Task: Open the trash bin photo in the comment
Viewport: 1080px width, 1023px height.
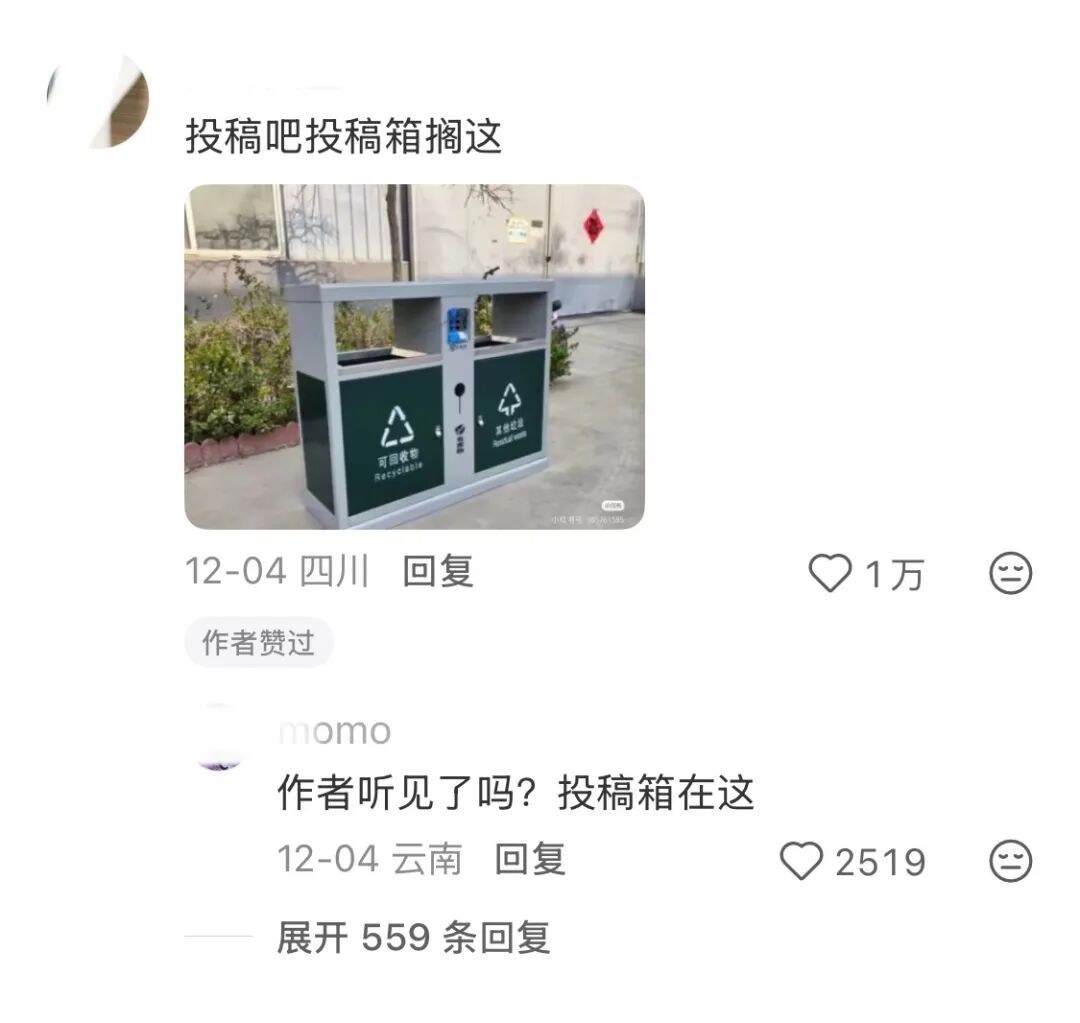Action: [414, 356]
